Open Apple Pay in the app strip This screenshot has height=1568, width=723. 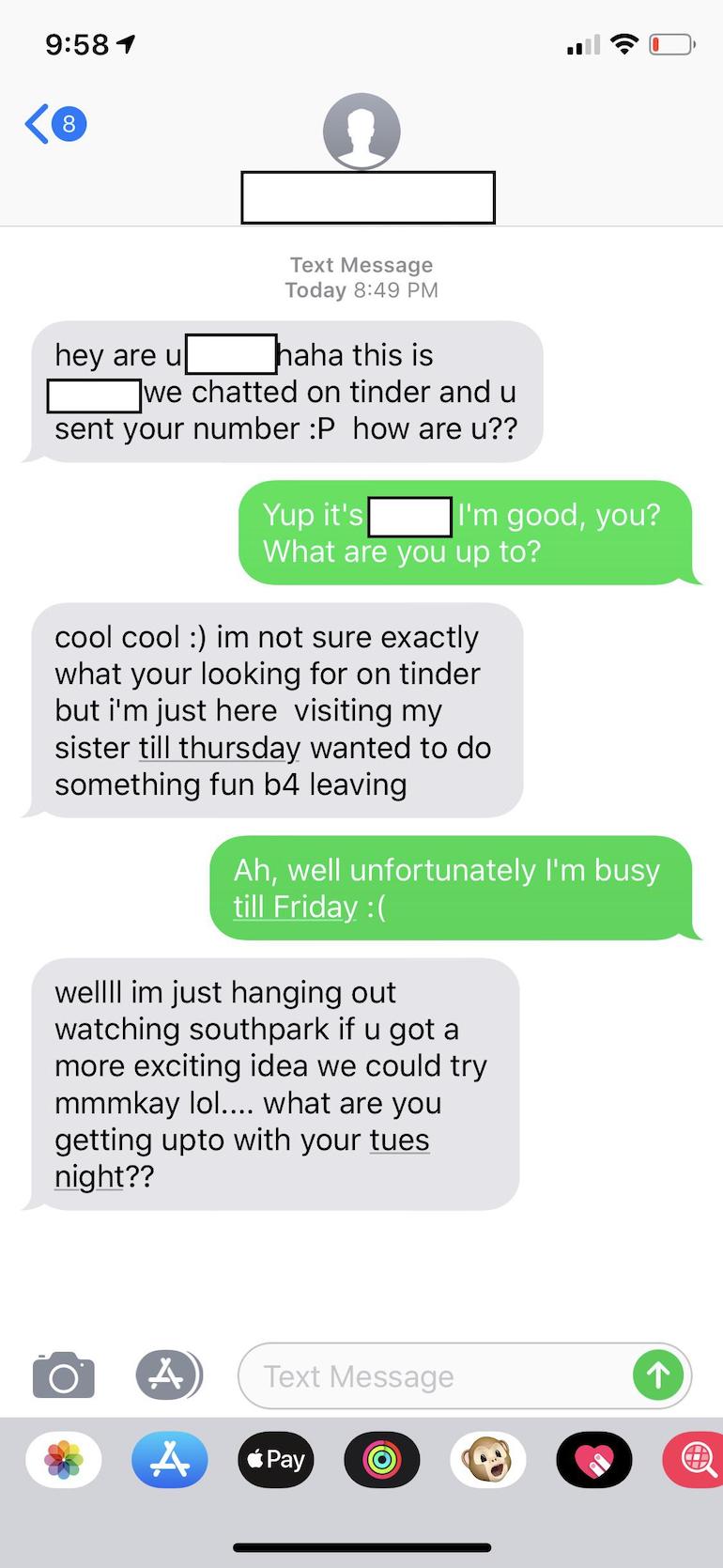point(275,1460)
